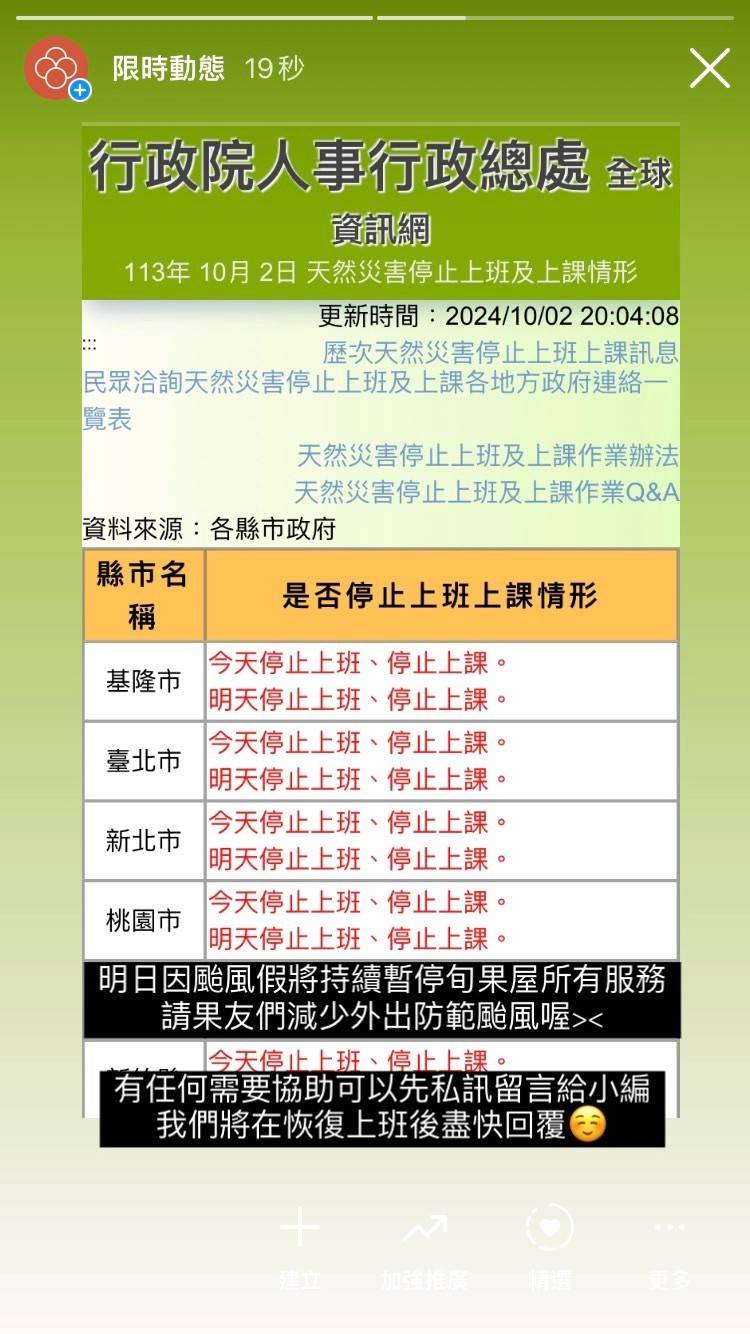This screenshot has height=1334, width=750.
Task: Create a new story with 建立
Action: click(x=299, y=1244)
